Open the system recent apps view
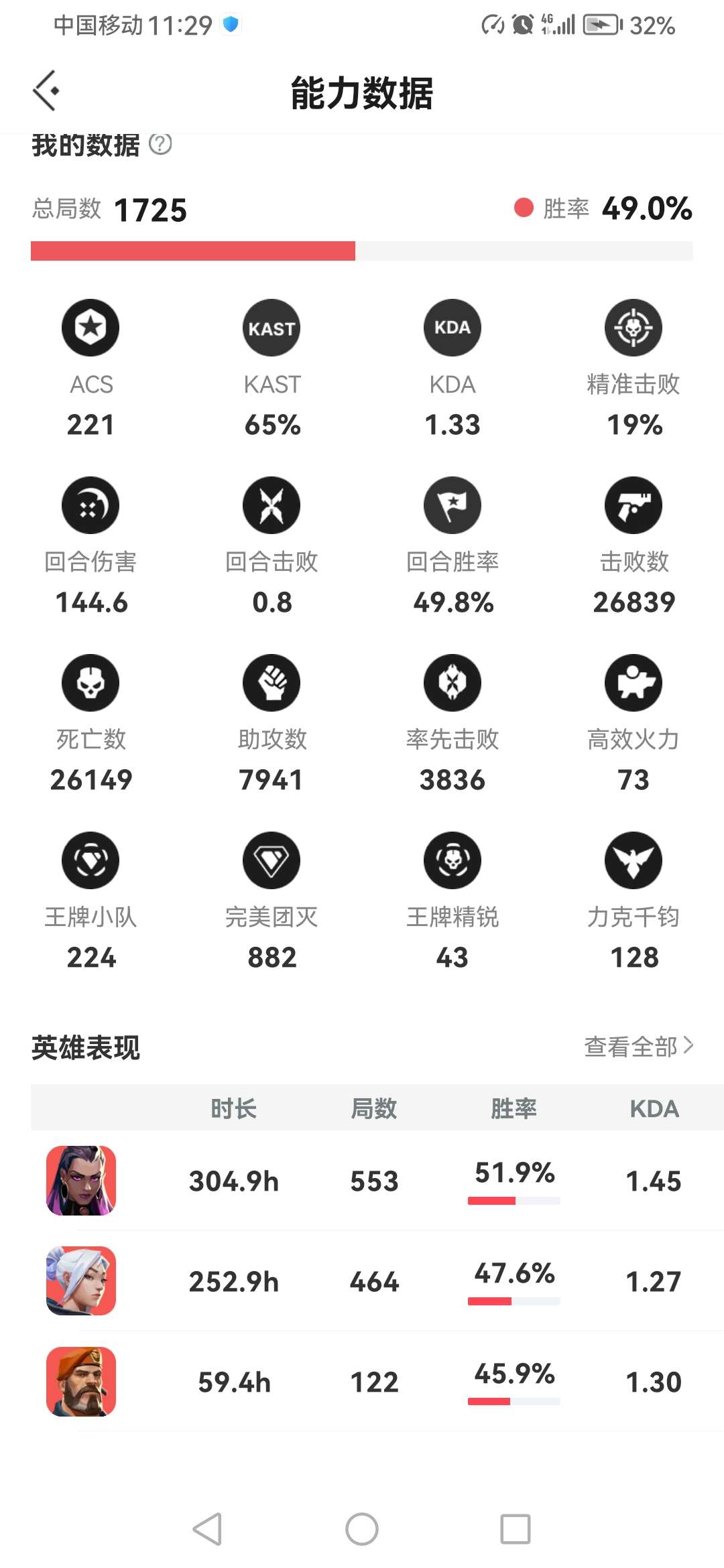Image resolution: width=724 pixels, height=1568 pixels. pos(516,1529)
